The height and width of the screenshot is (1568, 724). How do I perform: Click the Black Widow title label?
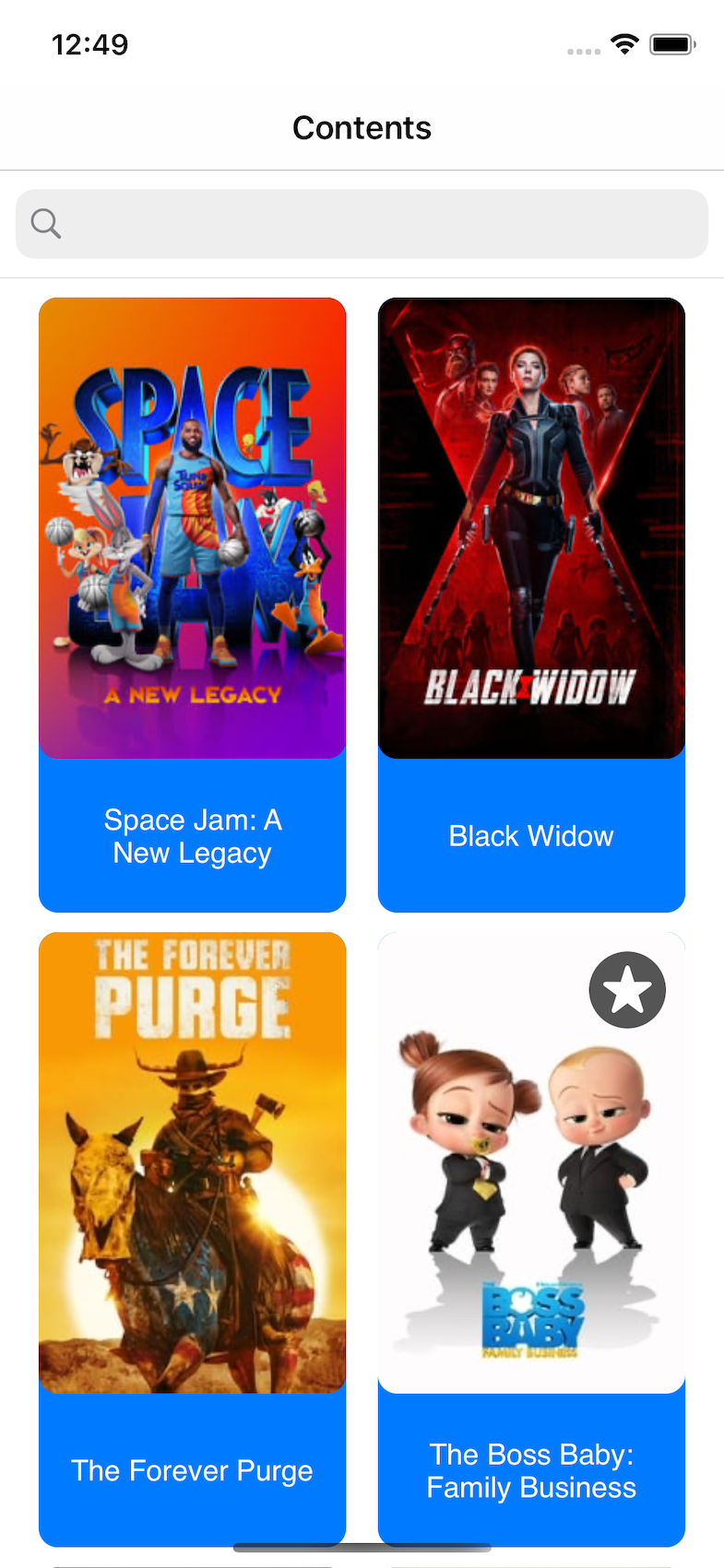pos(531,835)
